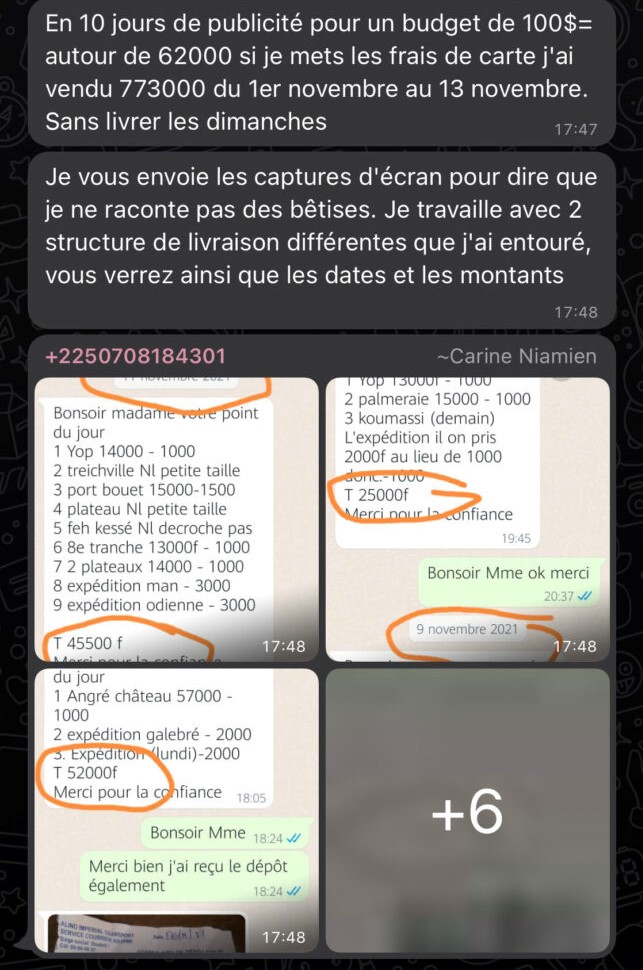Open the screenshot dated 9 novembre 2021
643x970 pixels.
pyautogui.click(x=467, y=519)
